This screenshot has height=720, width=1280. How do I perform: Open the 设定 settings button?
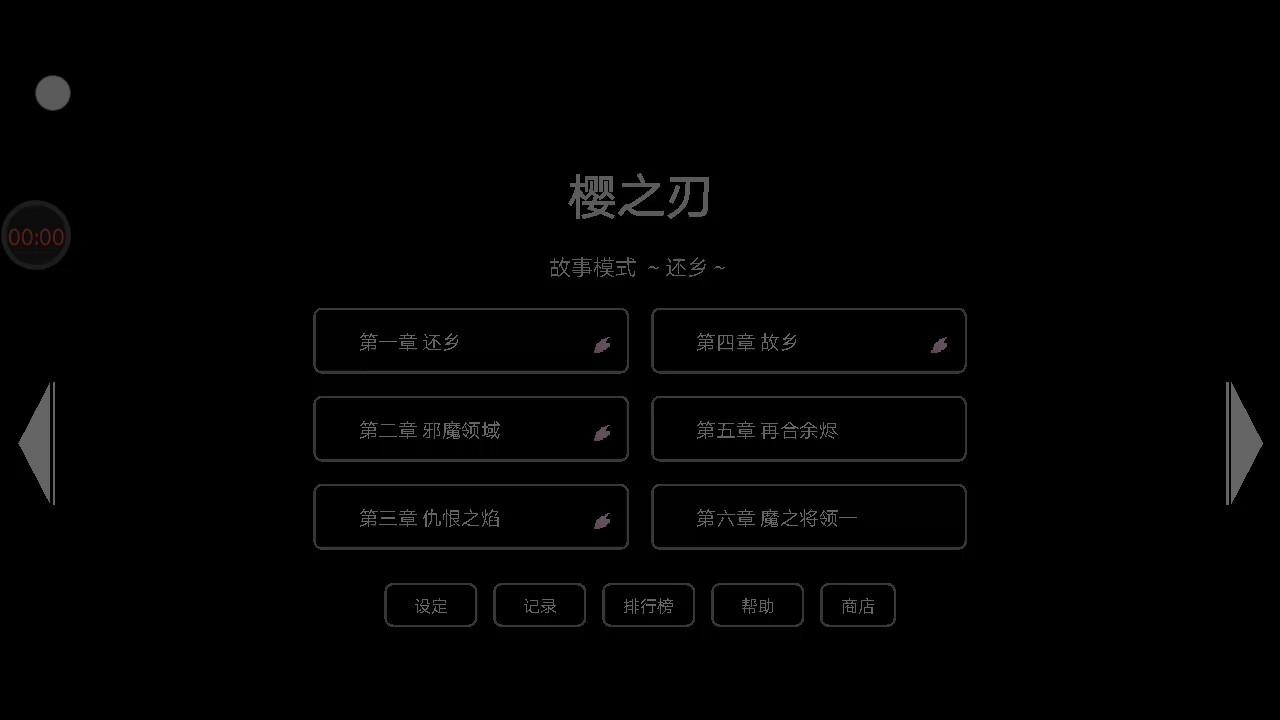(431, 605)
